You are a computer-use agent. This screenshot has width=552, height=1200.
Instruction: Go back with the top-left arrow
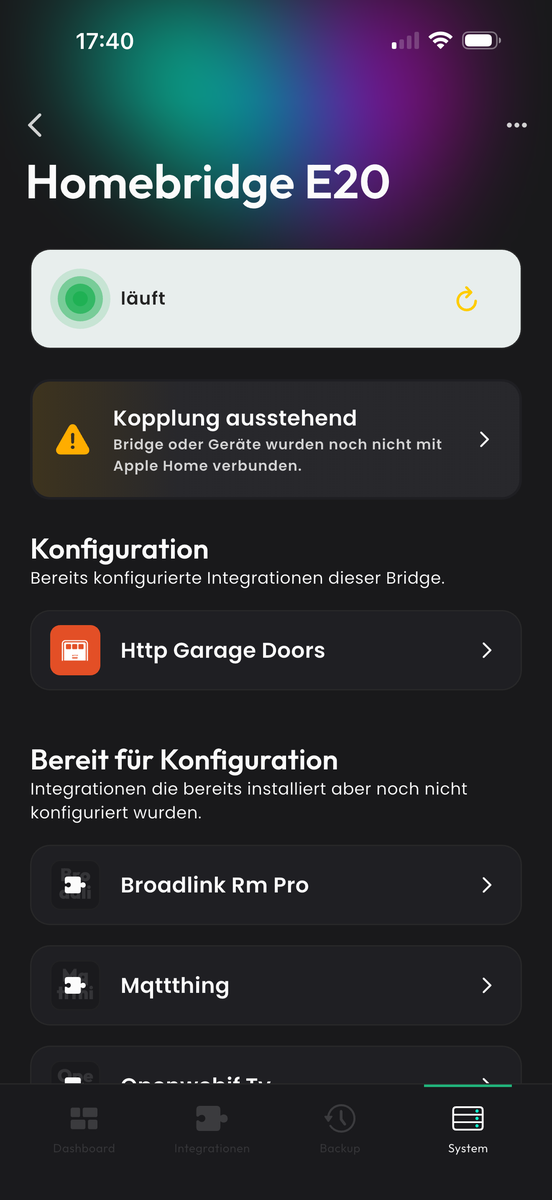click(x=35, y=125)
